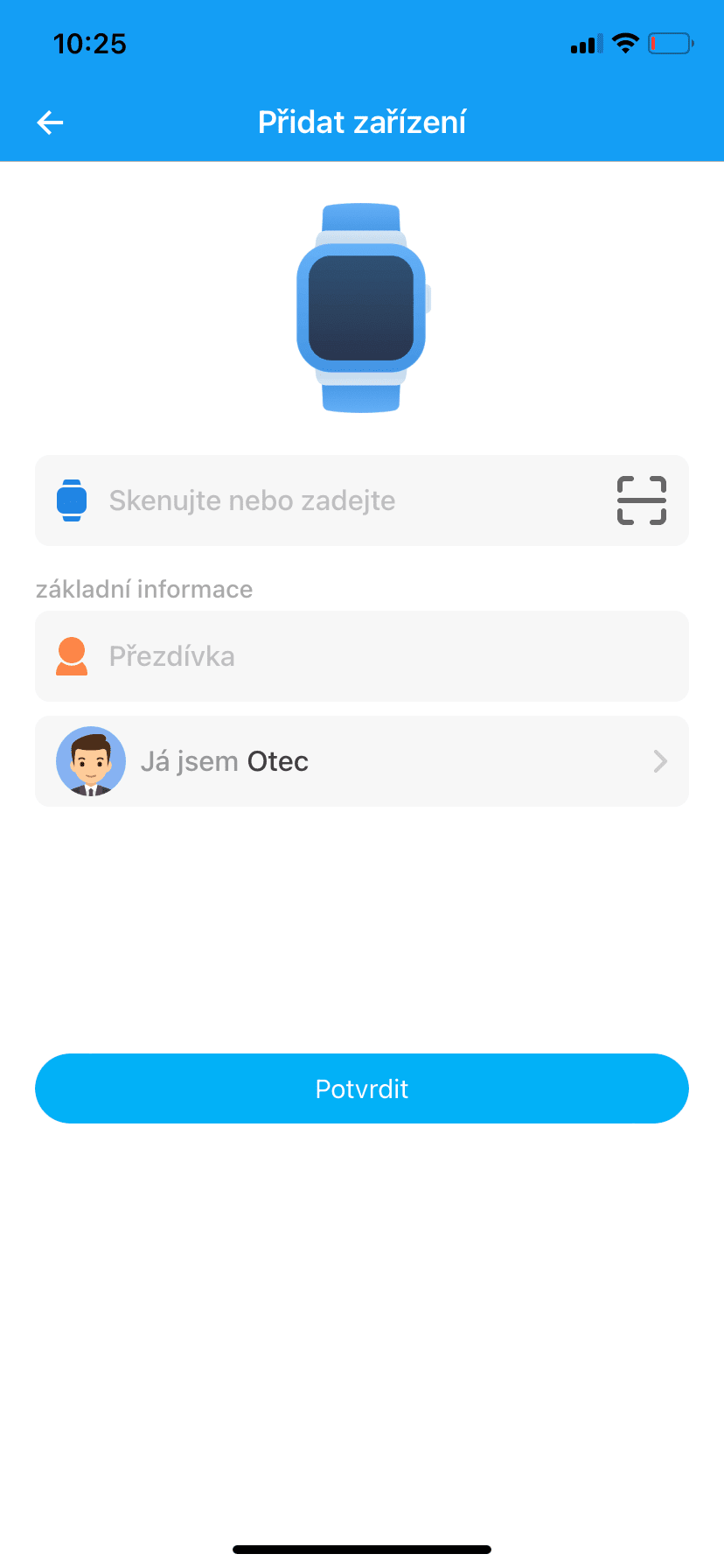Confirm with the Potvrdit button
This screenshot has width=724, height=1568.
(x=362, y=1088)
